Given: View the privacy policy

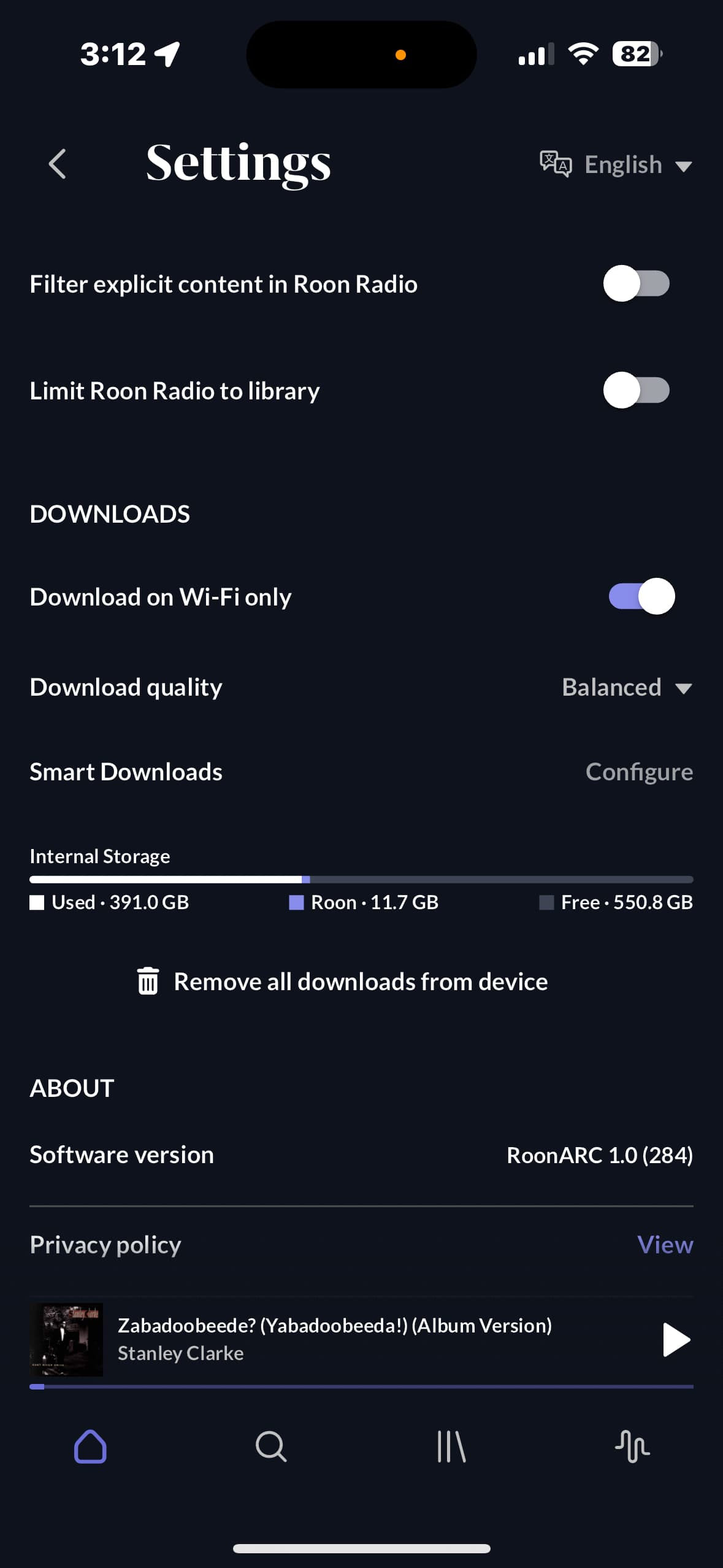Looking at the screenshot, I should pos(665,1245).
